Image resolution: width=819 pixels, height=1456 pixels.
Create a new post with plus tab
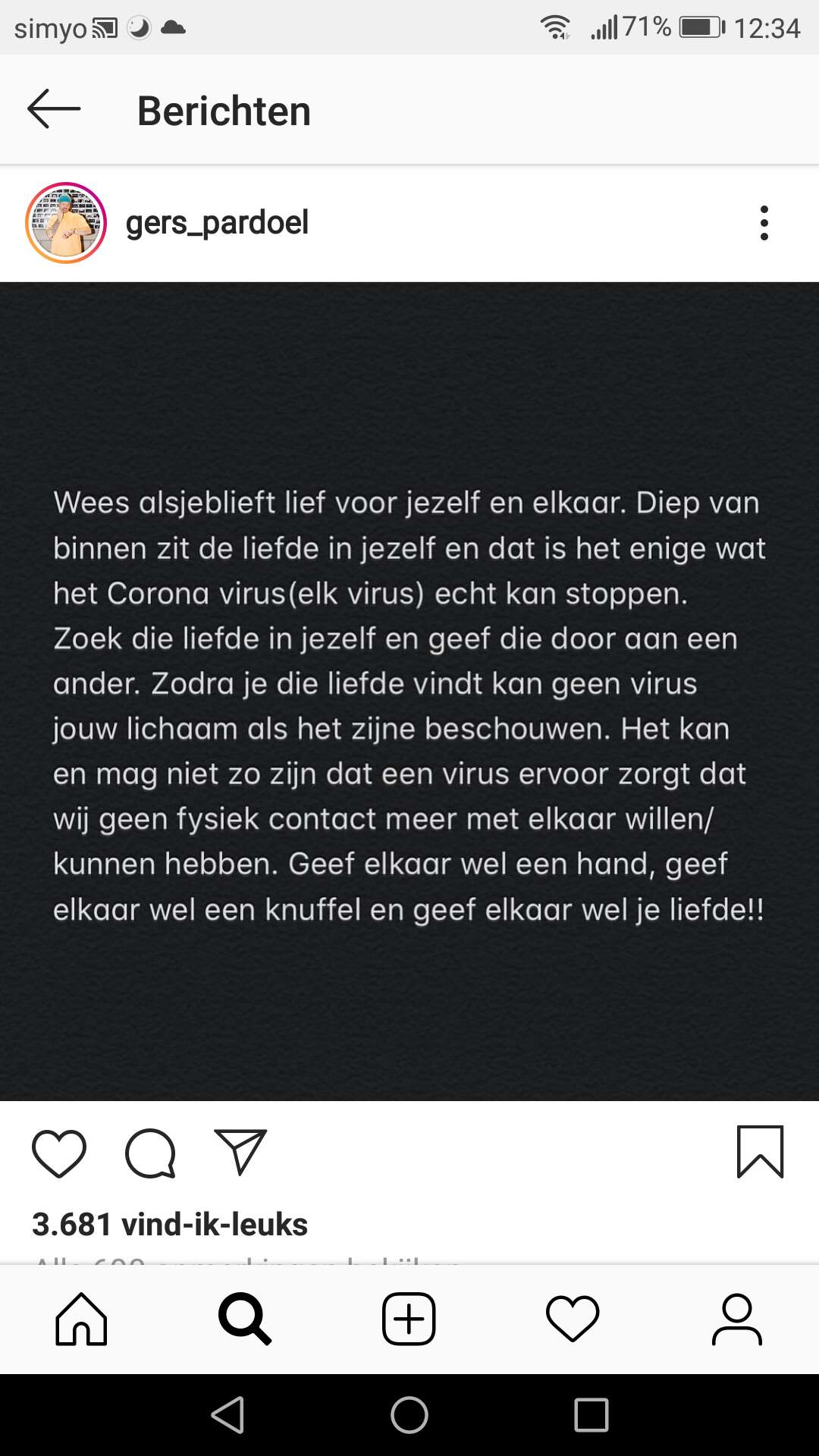pyautogui.click(x=409, y=1319)
